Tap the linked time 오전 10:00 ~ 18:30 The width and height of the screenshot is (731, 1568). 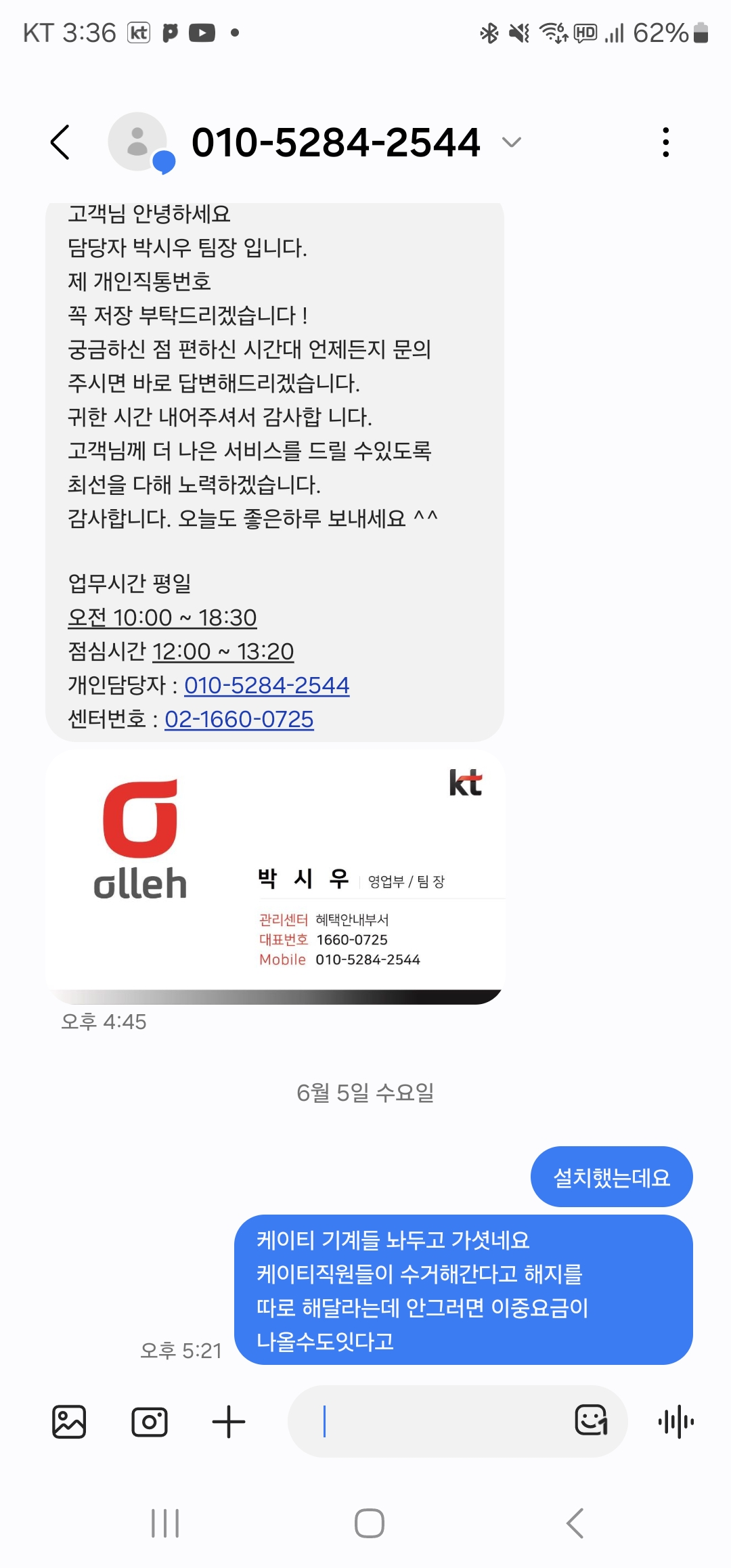(x=162, y=617)
